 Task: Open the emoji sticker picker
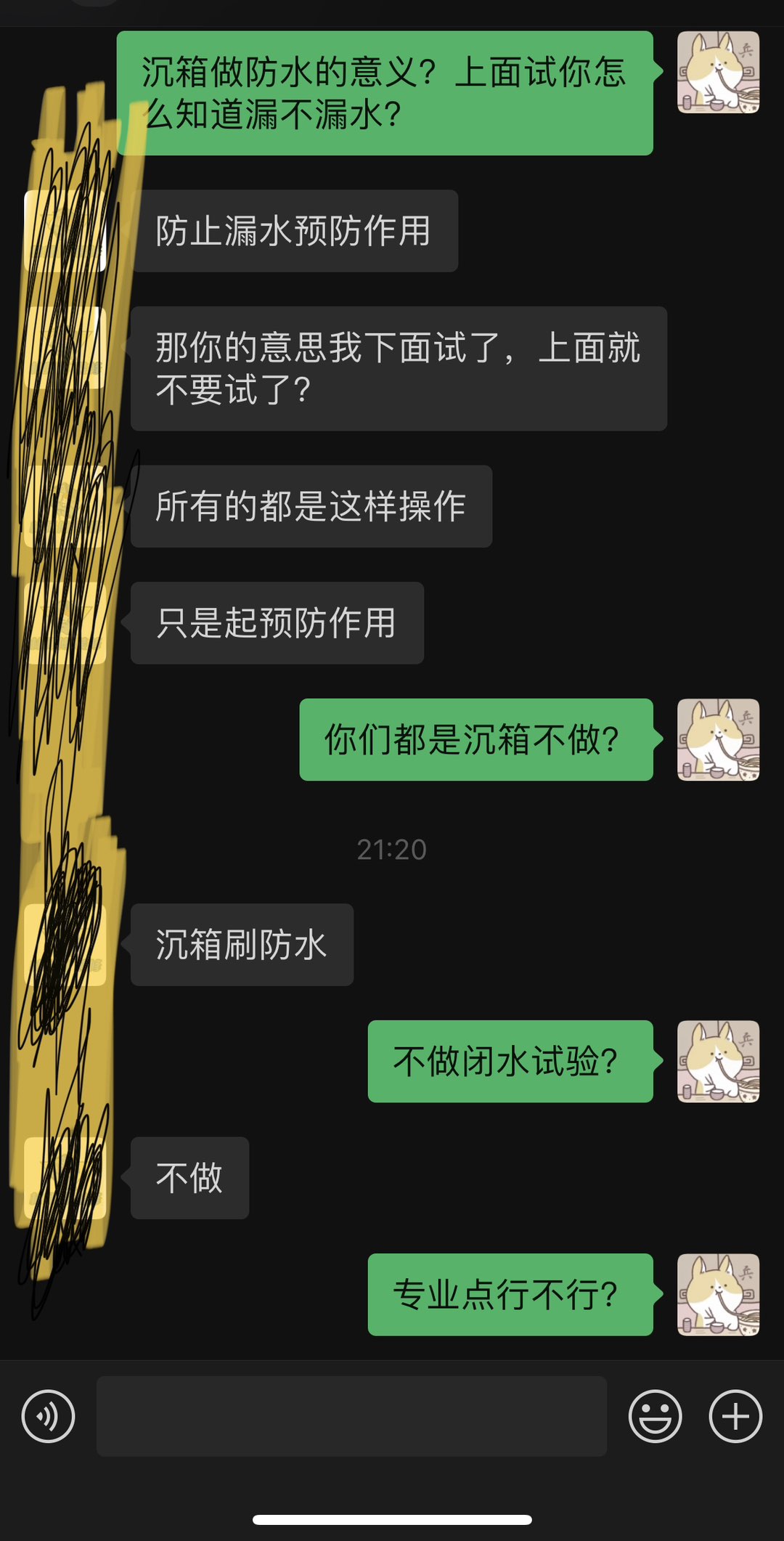point(655,1416)
